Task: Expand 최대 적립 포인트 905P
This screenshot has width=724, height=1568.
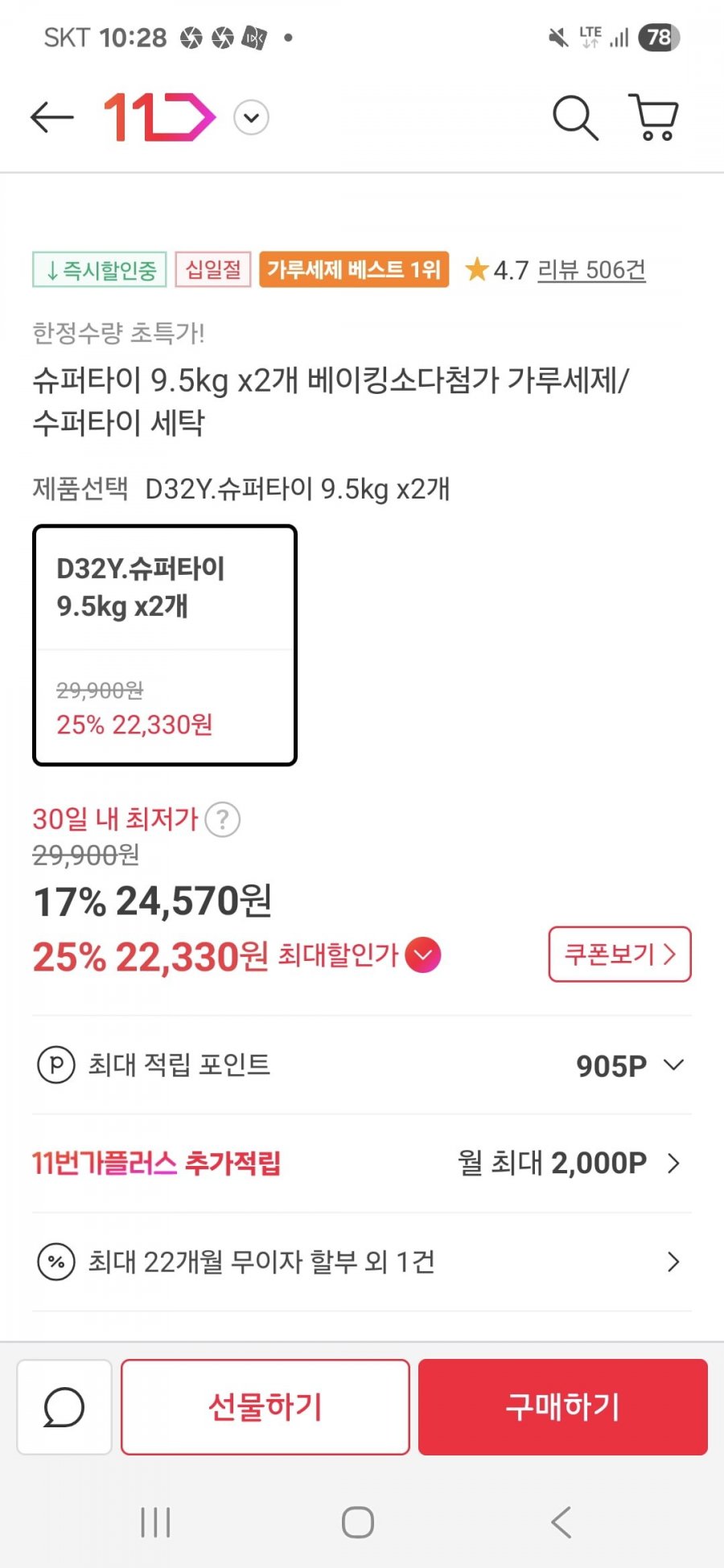Action: pyautogui.click(x=674, y=1065)
